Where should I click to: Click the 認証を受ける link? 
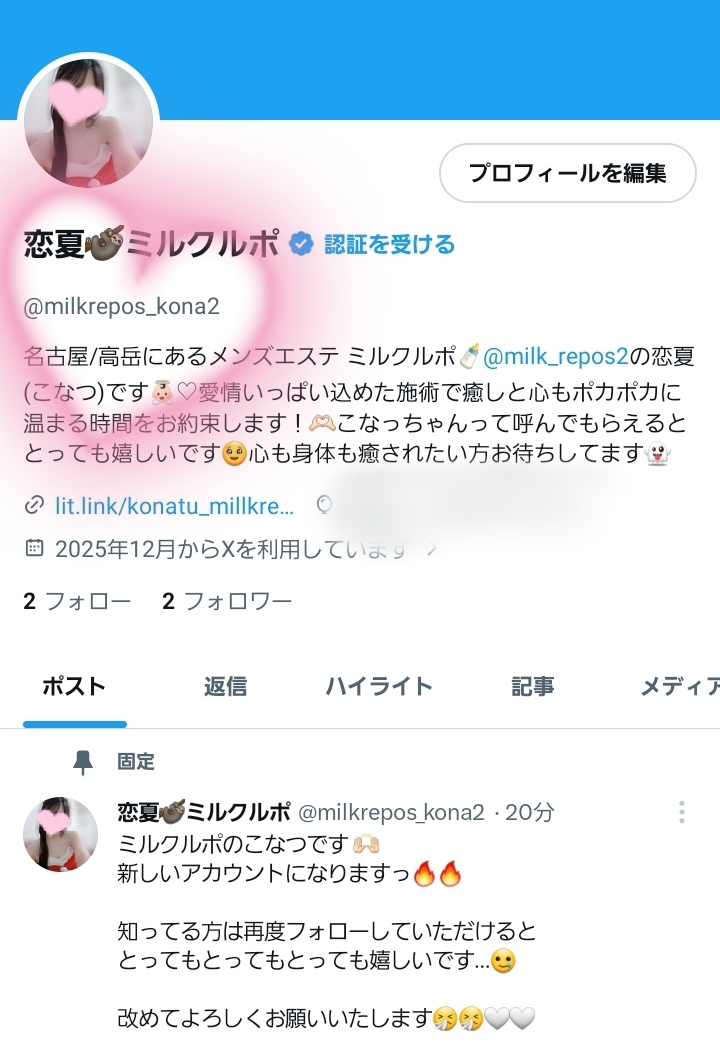tap(388, 243)
